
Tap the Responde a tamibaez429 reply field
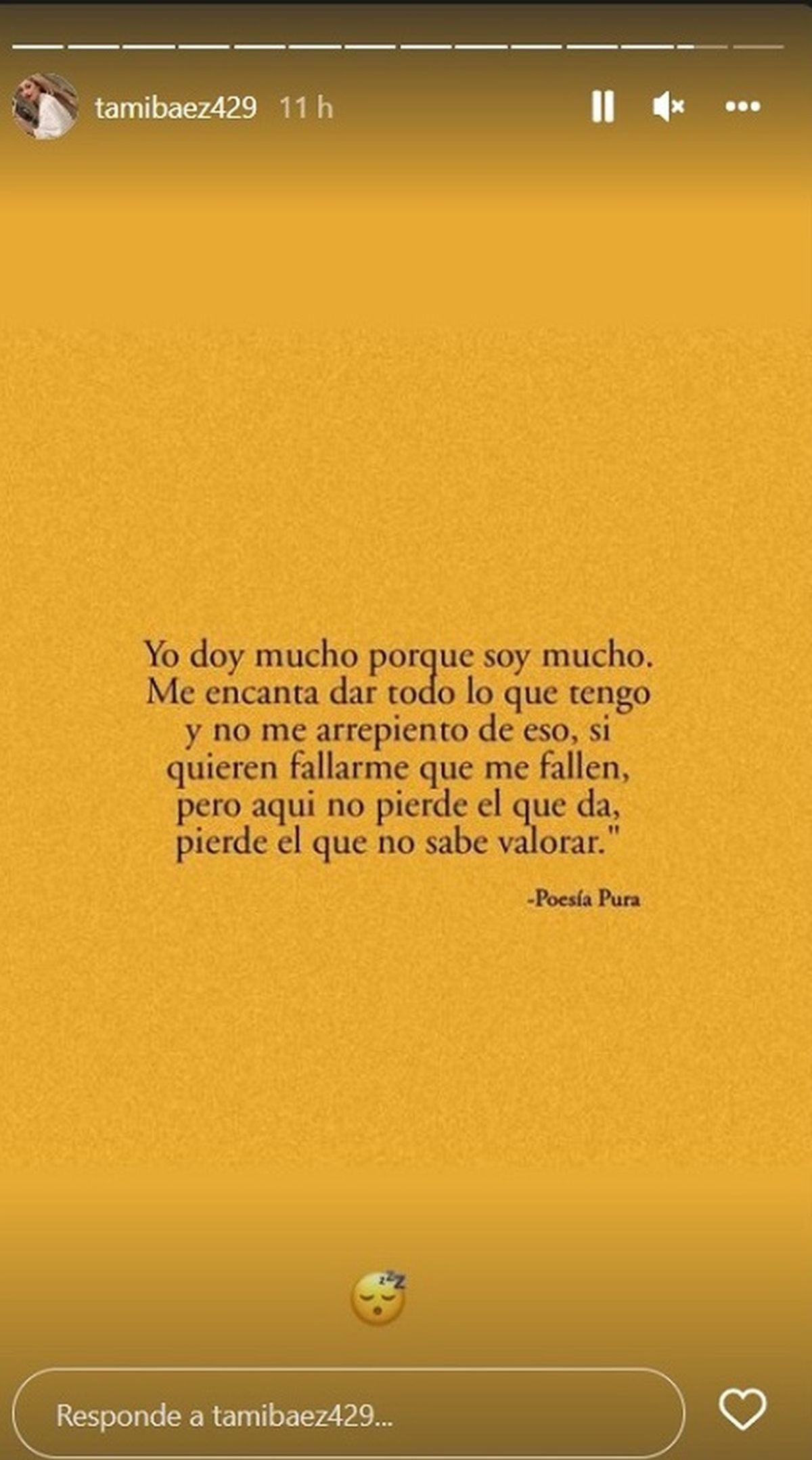click(x=348, y=1415)
